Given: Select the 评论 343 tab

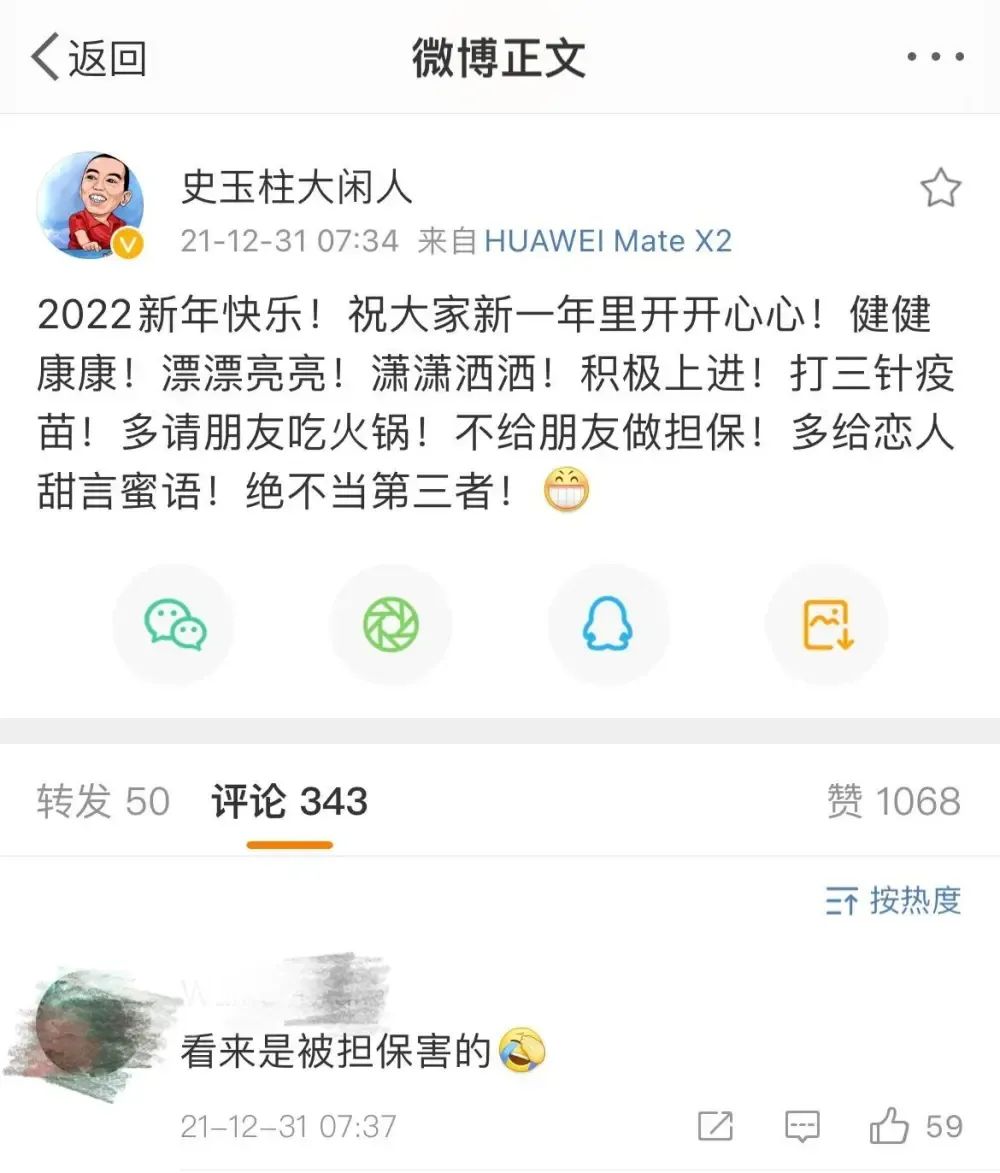Looking at the screenshot, I should coord(289,801).
